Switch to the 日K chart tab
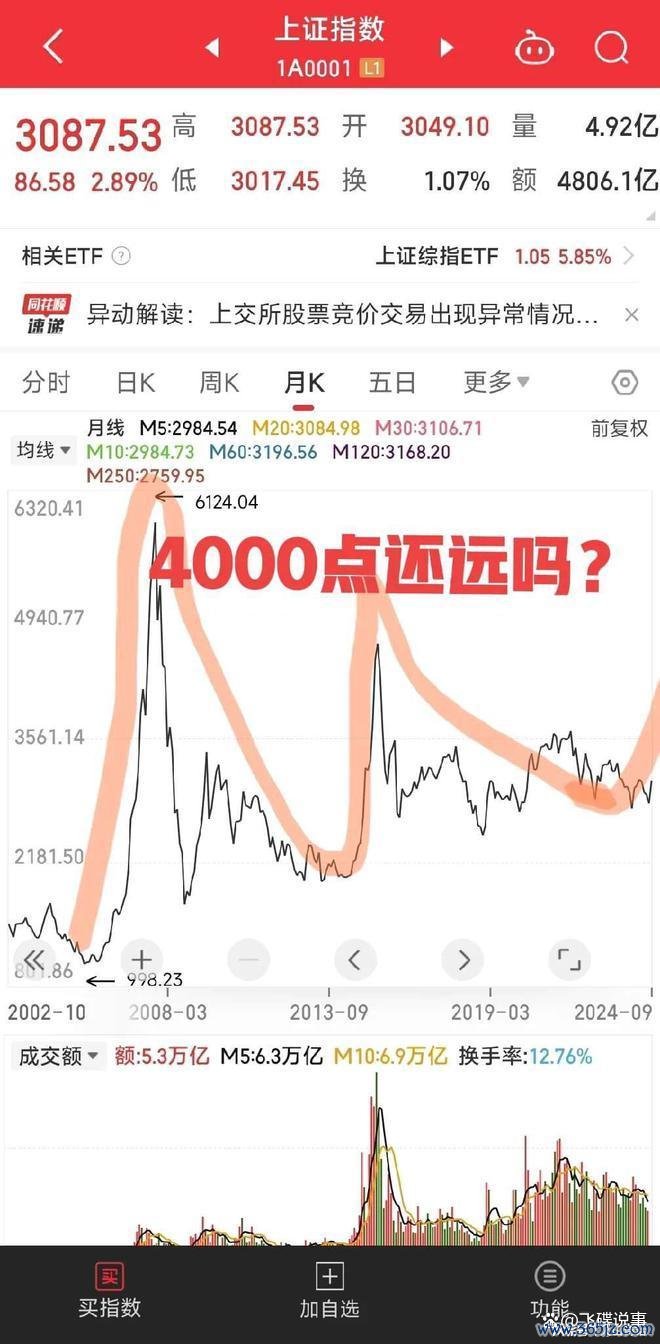Screen dimensions: 660x1344 [x=136, y=382]
